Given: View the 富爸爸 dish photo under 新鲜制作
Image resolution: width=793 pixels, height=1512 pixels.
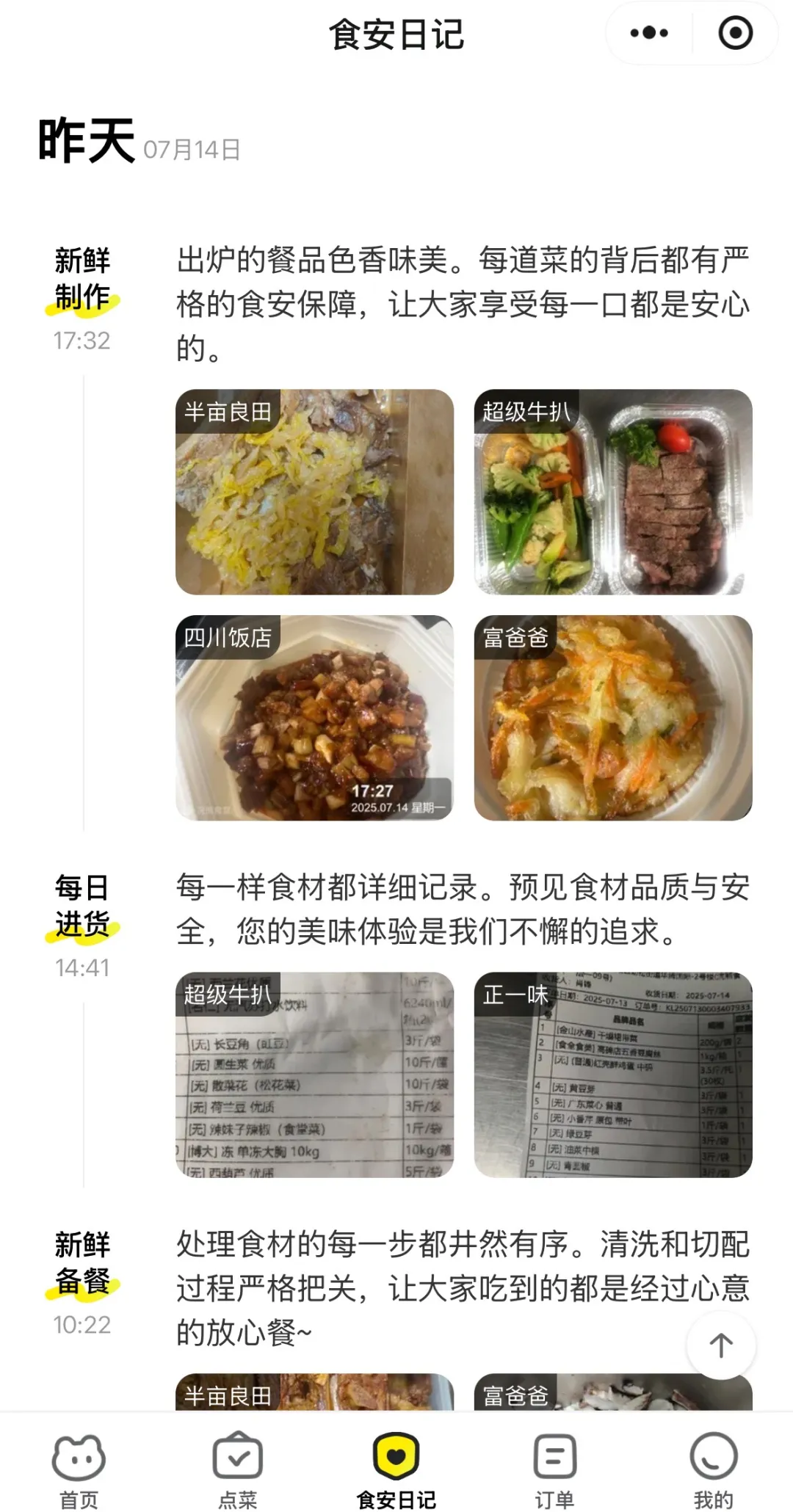Looking at the screenshot, I should tap(613, 717).
